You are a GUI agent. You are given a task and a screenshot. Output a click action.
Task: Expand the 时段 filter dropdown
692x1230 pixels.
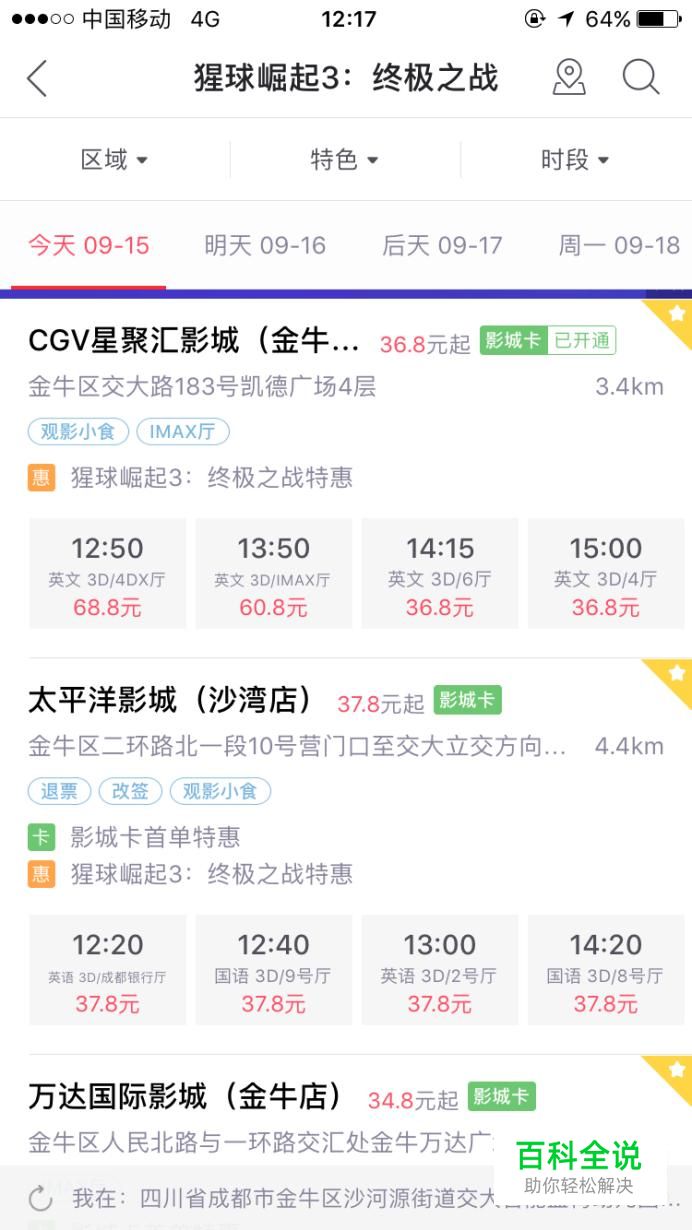pyautogui.click(x=575, y=159)
